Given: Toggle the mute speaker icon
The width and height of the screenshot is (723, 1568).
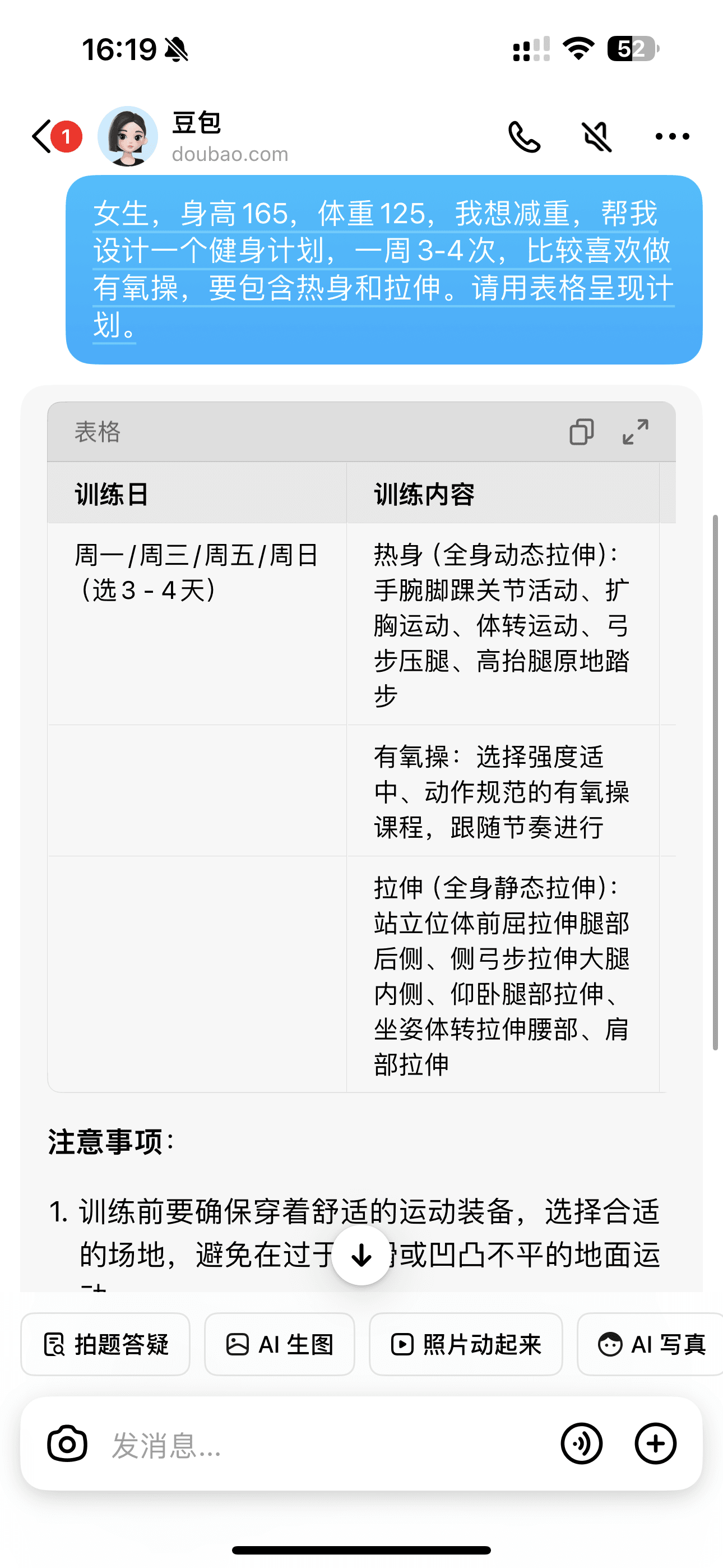Looking at the screenshot, I should (597, 136).
